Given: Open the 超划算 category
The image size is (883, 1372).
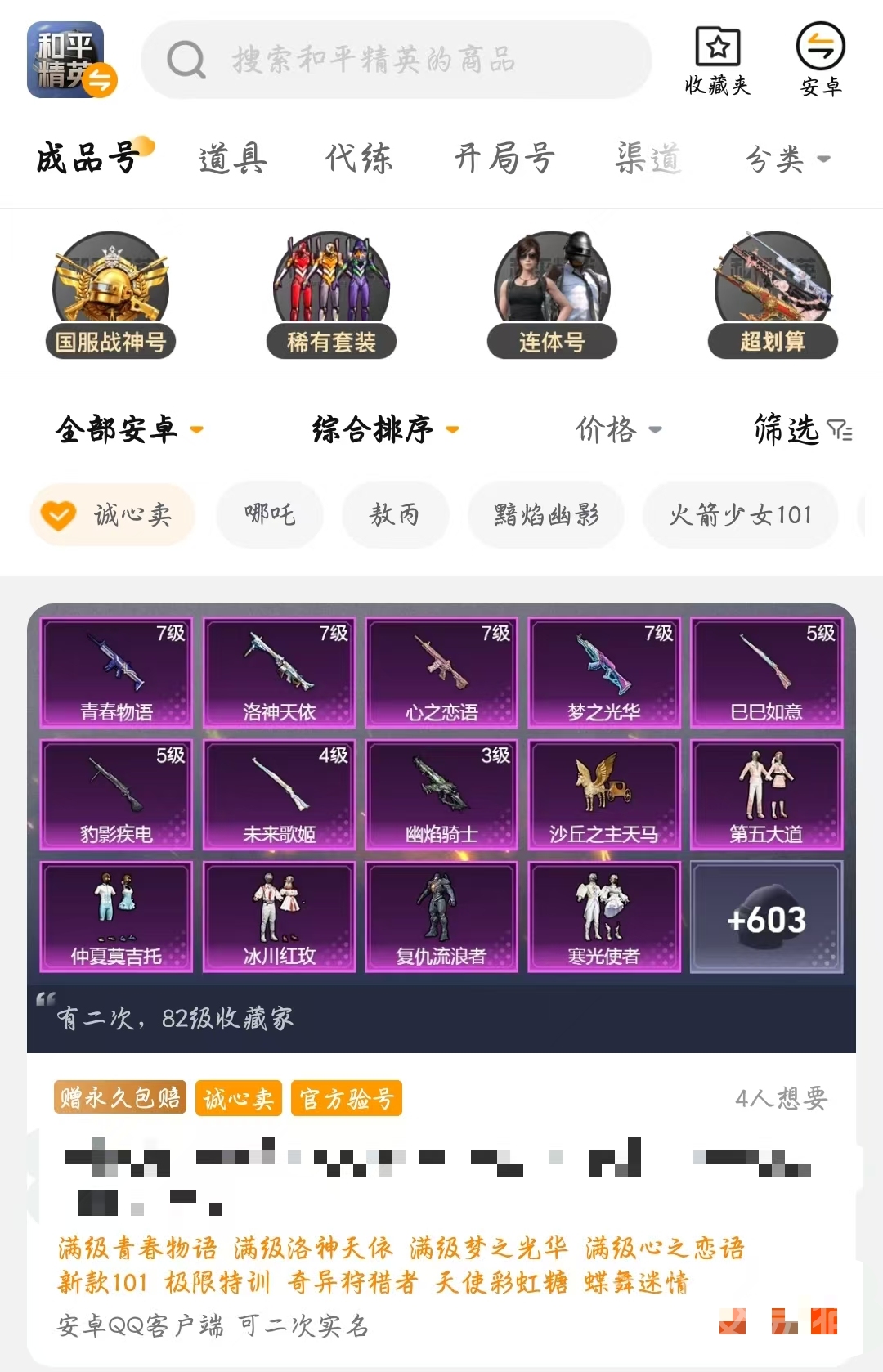Looking at the screenshot, I should click(773, 294).
